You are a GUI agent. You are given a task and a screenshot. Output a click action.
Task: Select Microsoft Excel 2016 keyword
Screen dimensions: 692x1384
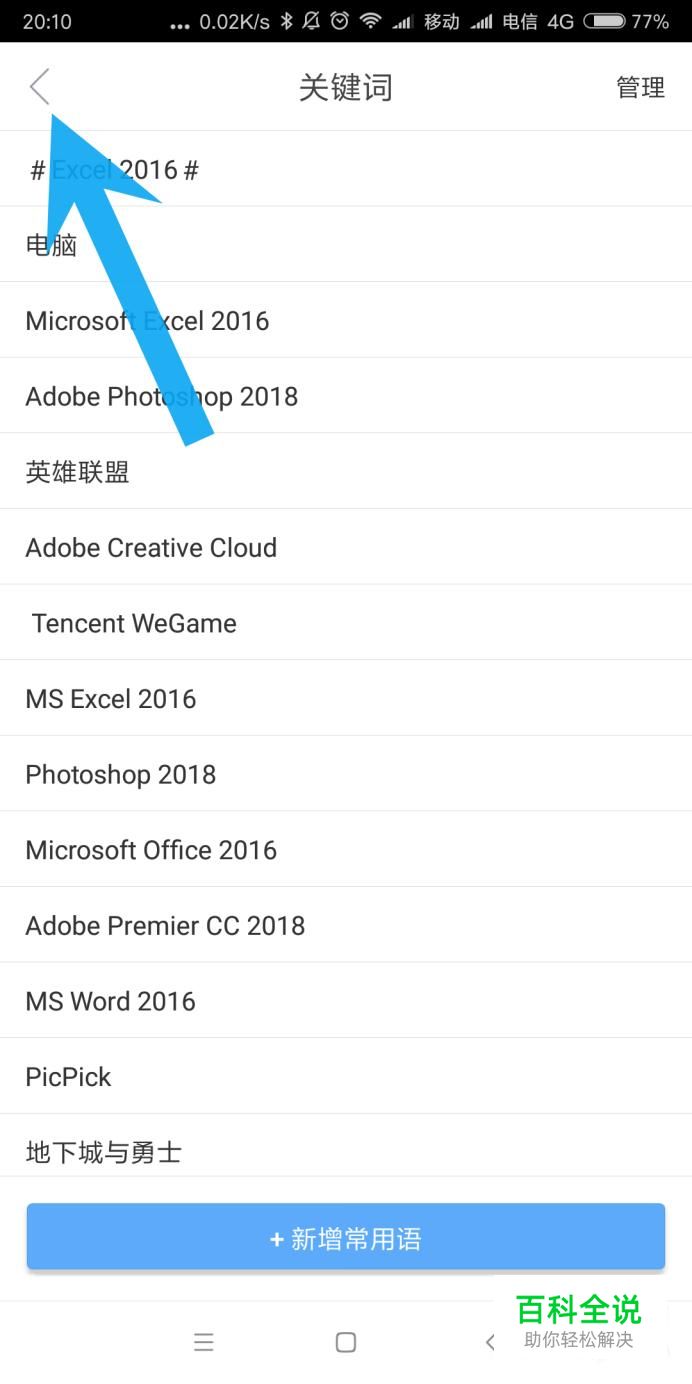point(346,320)
